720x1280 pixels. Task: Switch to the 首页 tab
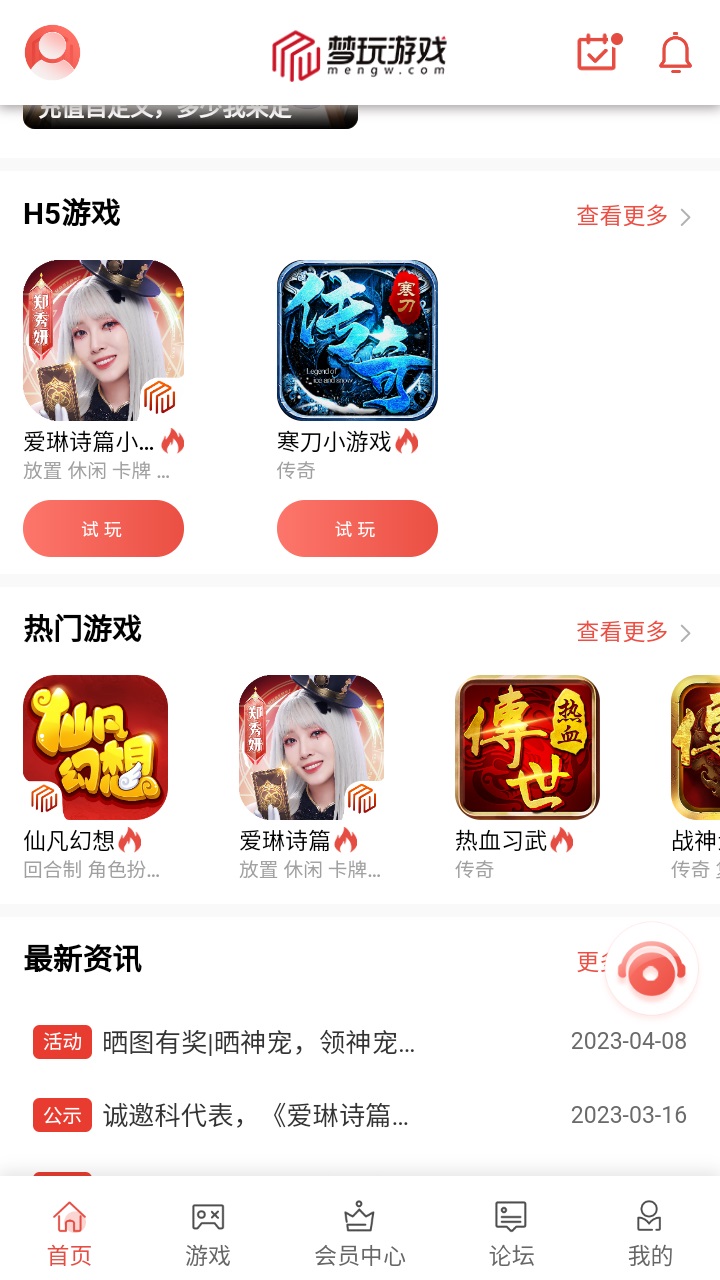[67, 1232]
